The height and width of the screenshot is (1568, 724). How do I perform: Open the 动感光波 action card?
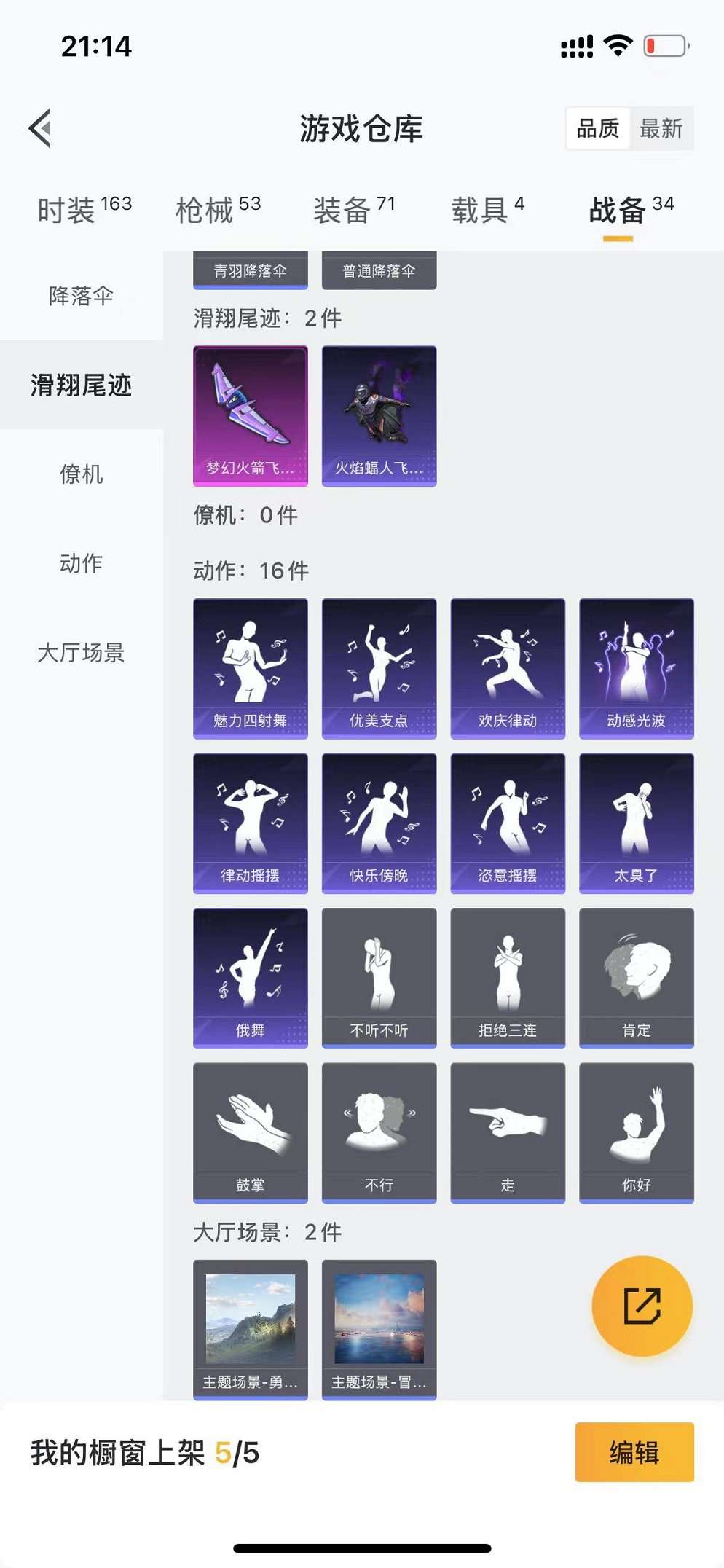tap(636, 668)
